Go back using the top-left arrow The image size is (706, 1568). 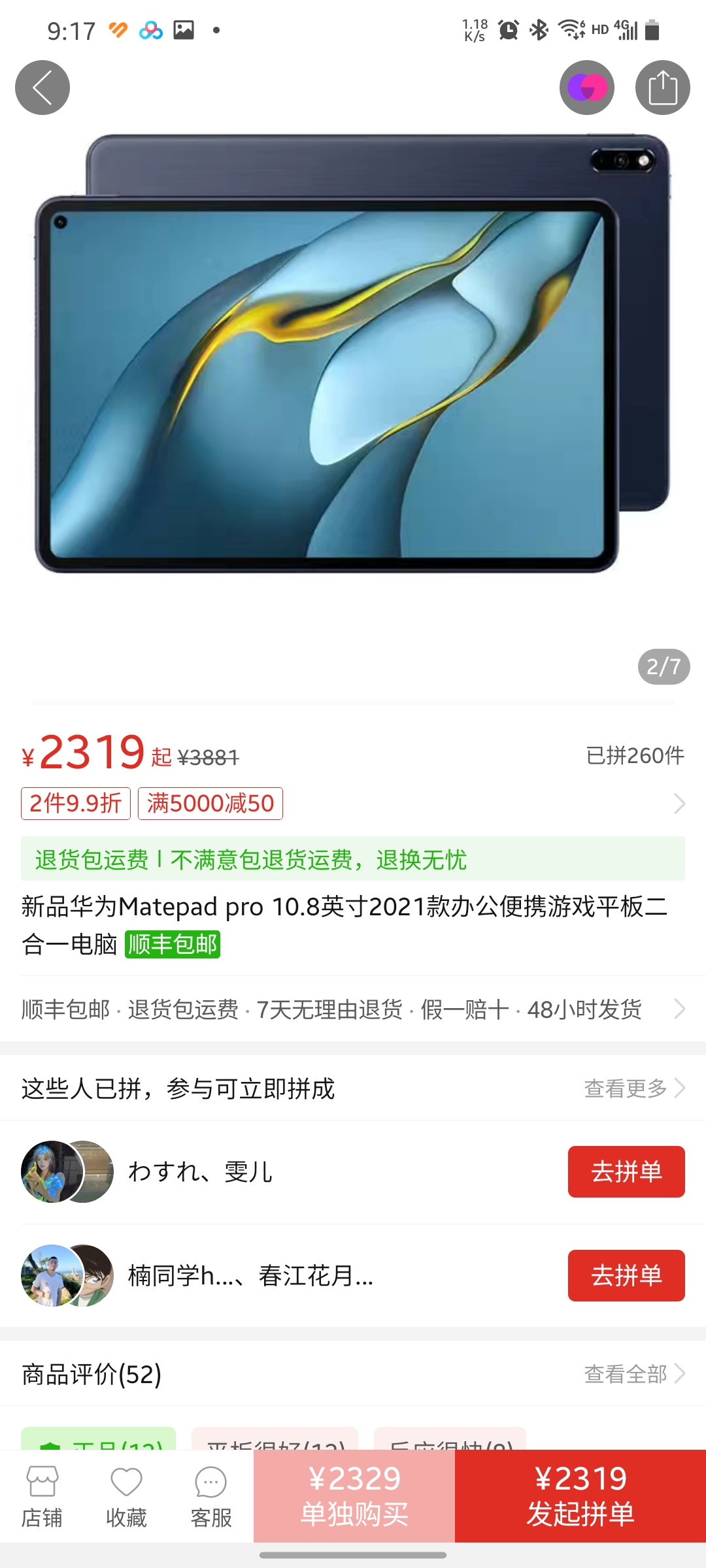pos(42,88)
